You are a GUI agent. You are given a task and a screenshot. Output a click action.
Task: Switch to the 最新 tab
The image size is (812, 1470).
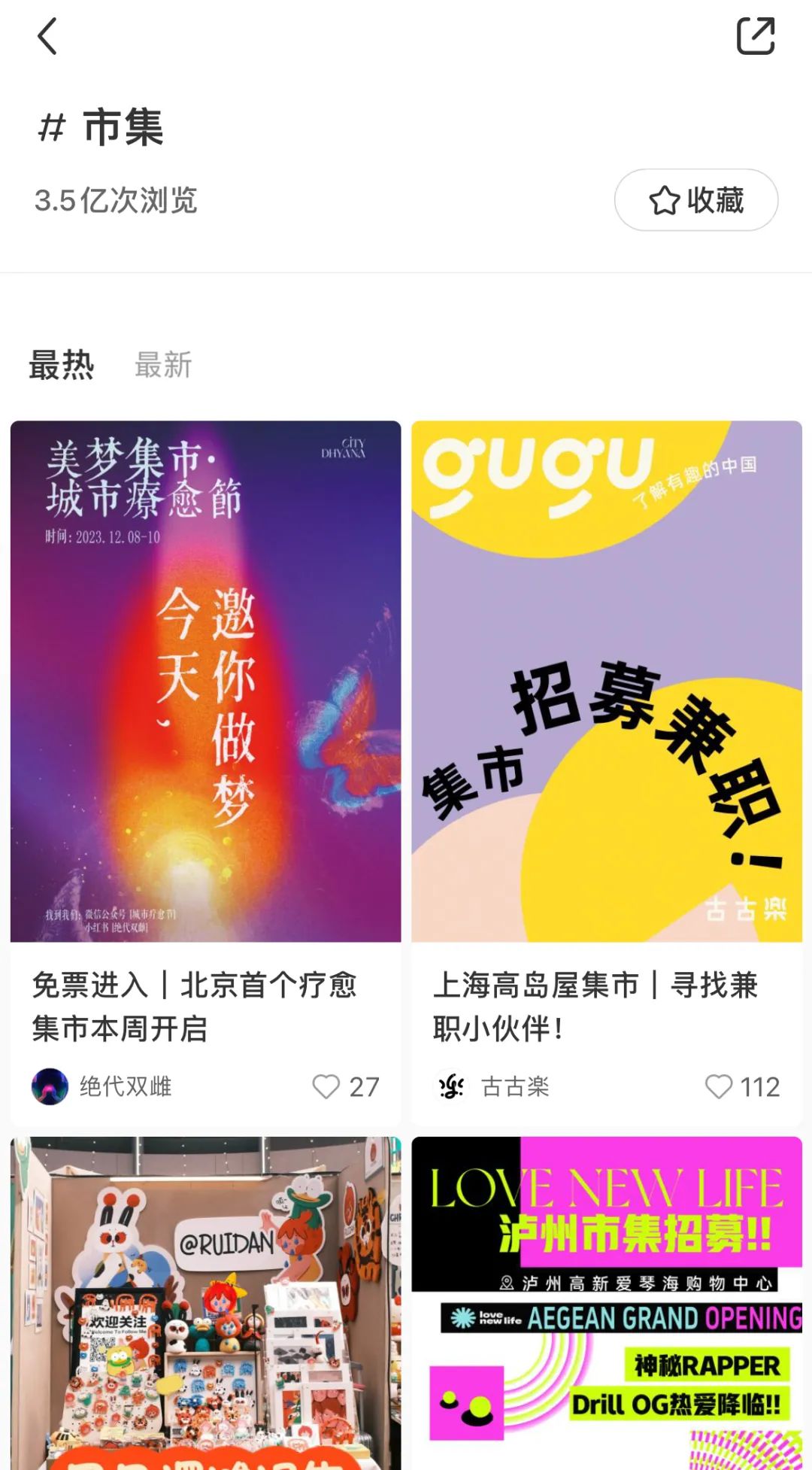pyautogui.click(x=163, y=366)
